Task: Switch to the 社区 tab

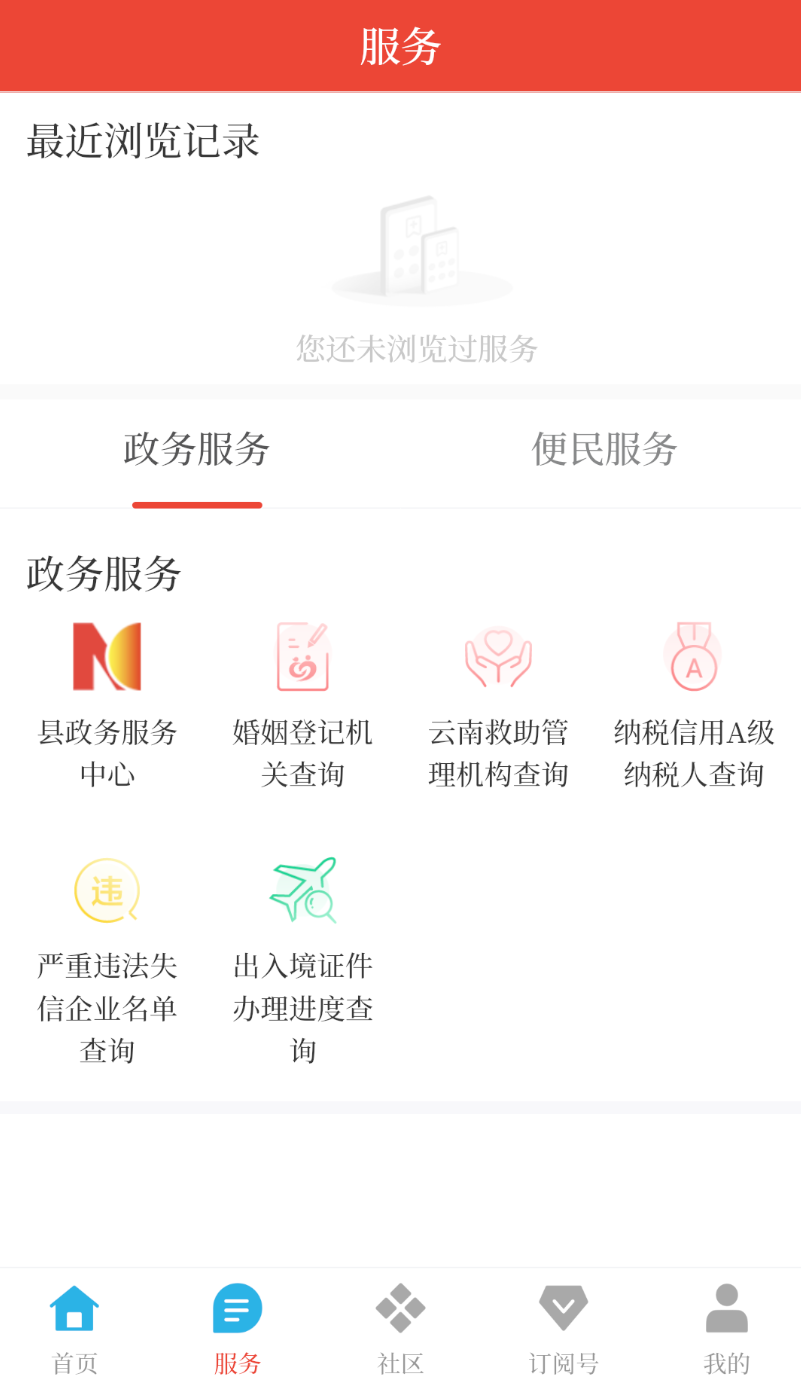Action: coord(400,1327)
